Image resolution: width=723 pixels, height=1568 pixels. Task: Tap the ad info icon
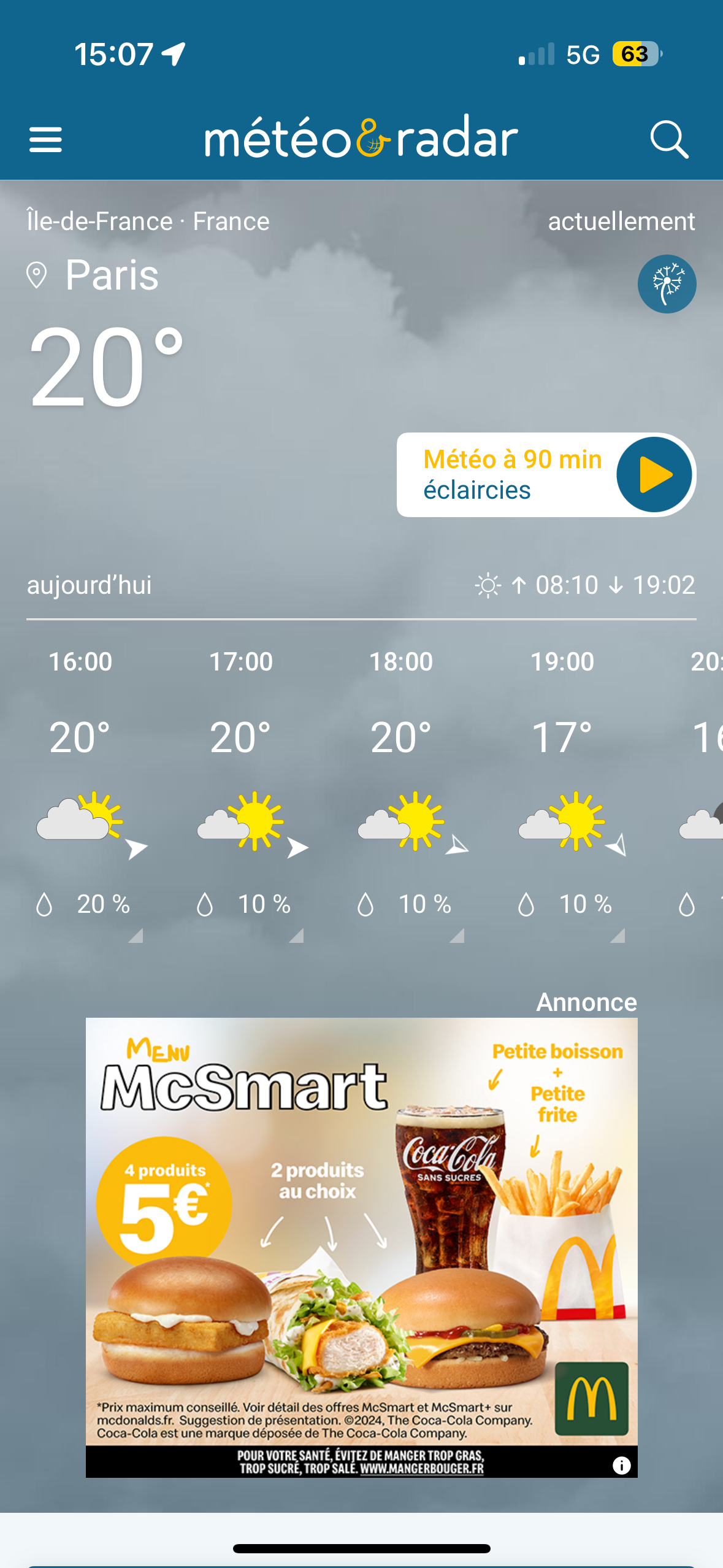[621, 1465]
